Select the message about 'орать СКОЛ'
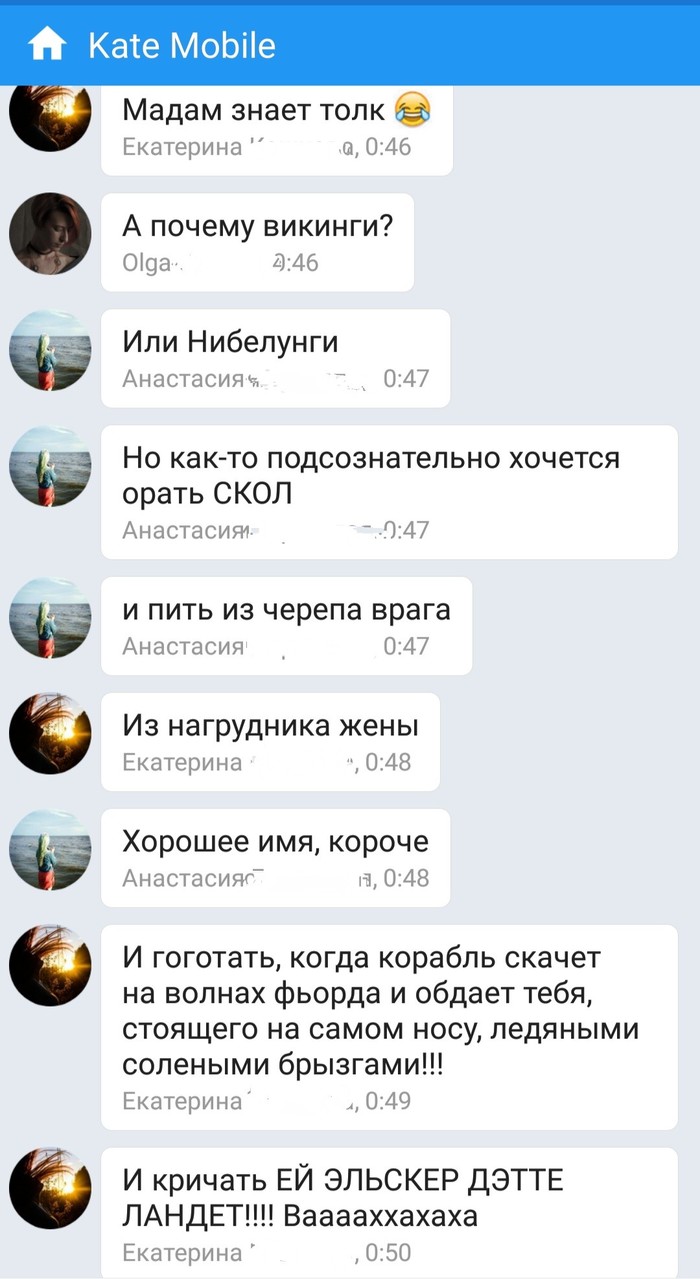700x1279 pixels. [388, 491]
